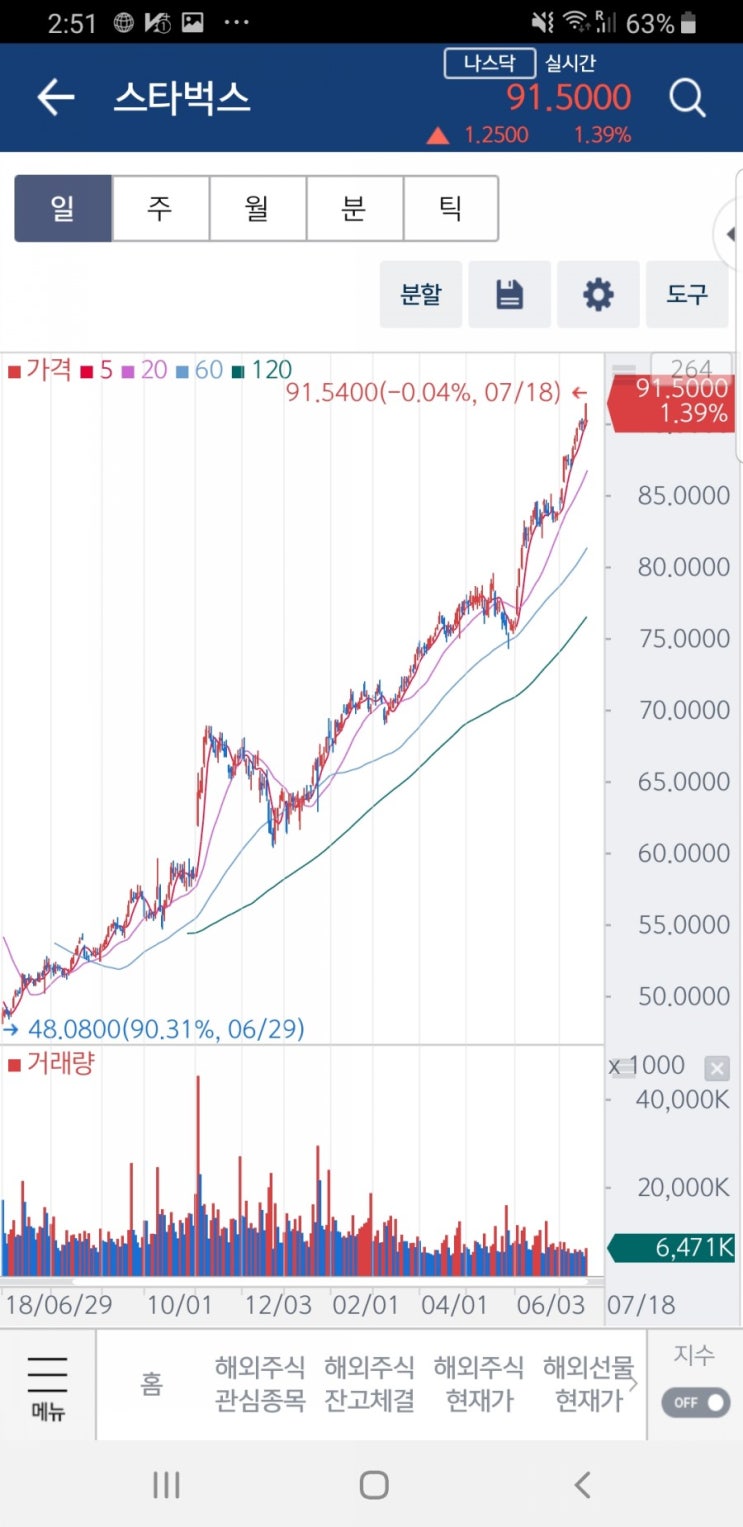Screen dimensions: 743x1527
Task: Go to 홈 in bottom bar
Action: 151,1384
